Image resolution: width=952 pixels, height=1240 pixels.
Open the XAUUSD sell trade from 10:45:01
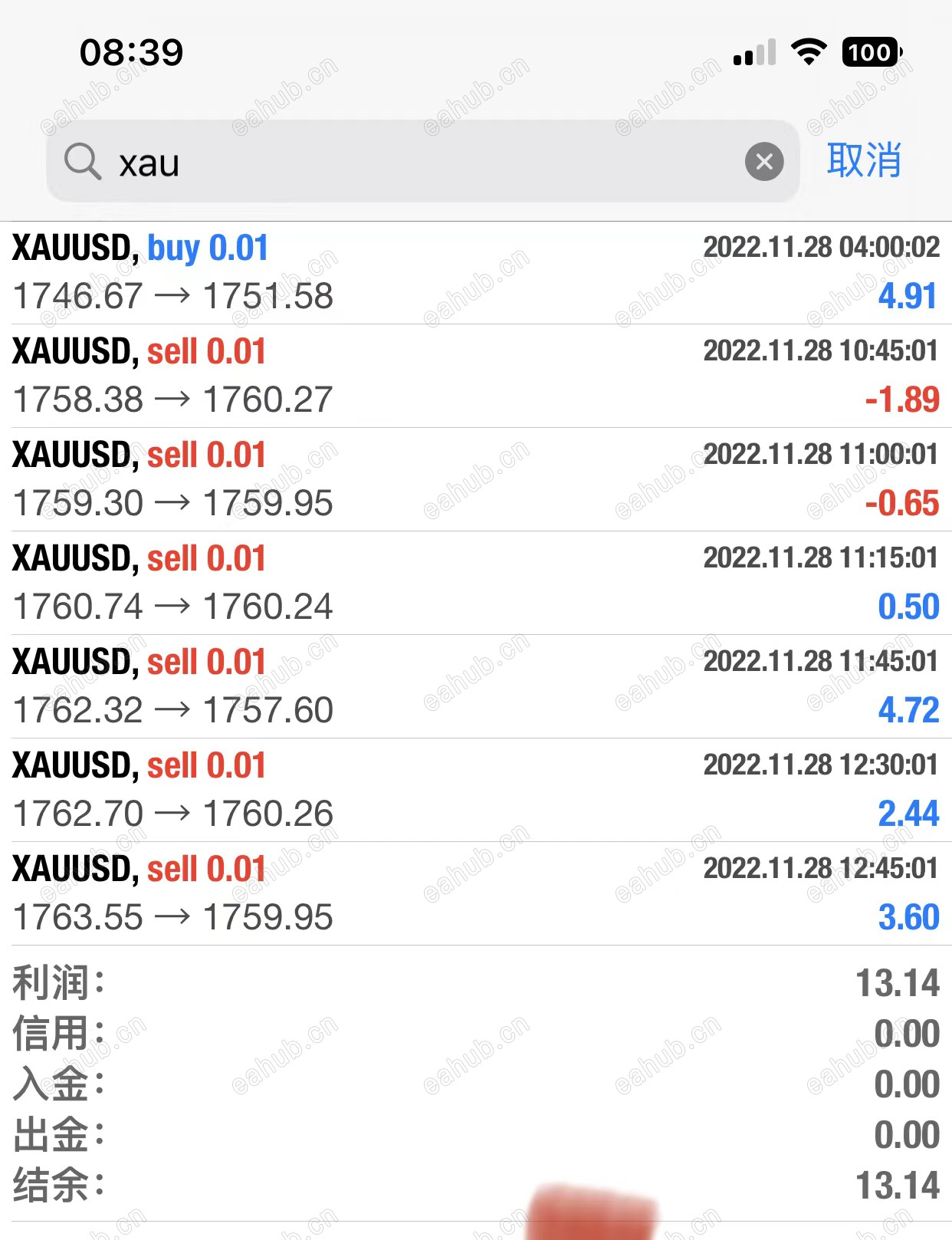click(475, 376)
